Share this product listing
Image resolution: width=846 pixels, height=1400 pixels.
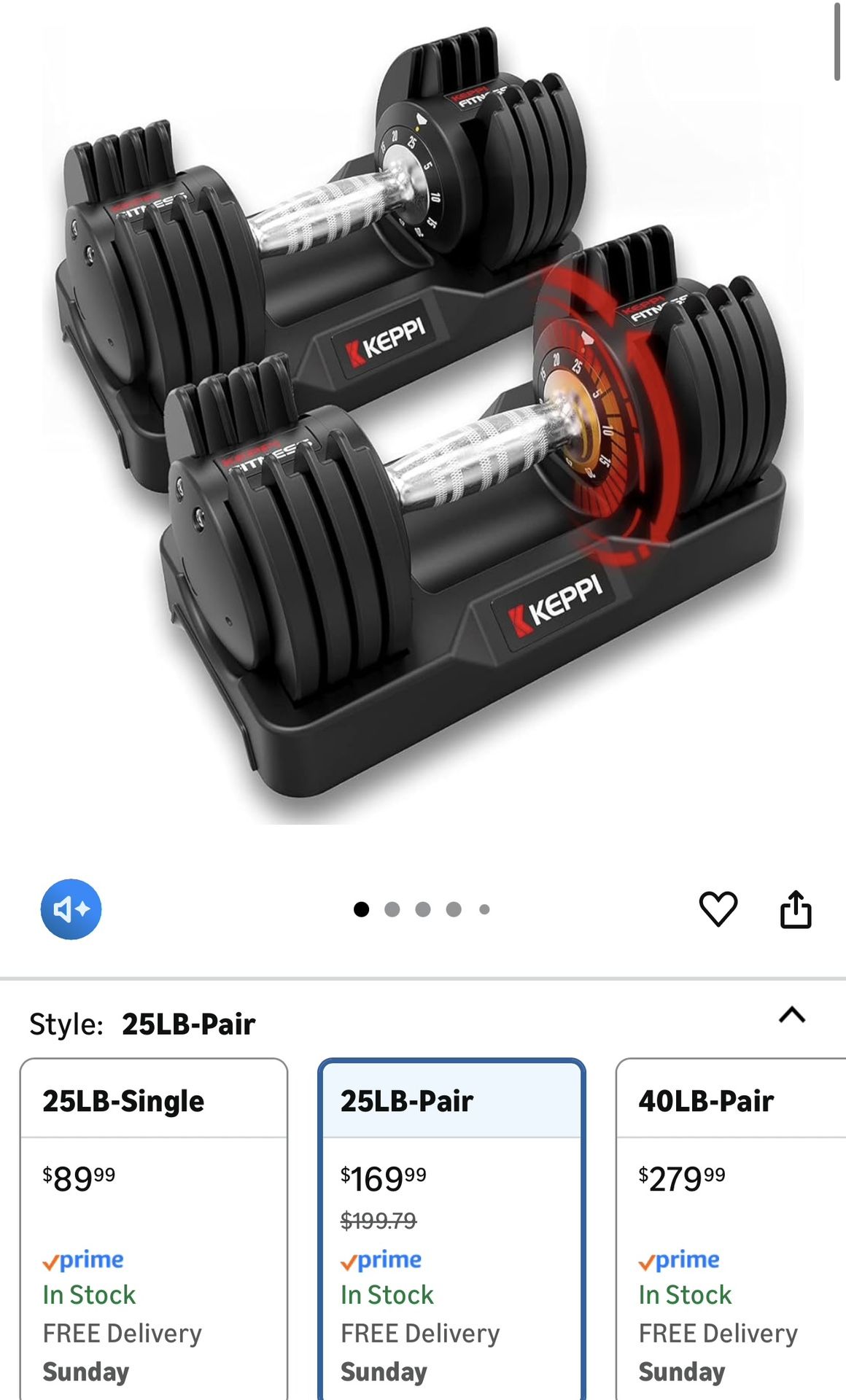tap(795, 909)
